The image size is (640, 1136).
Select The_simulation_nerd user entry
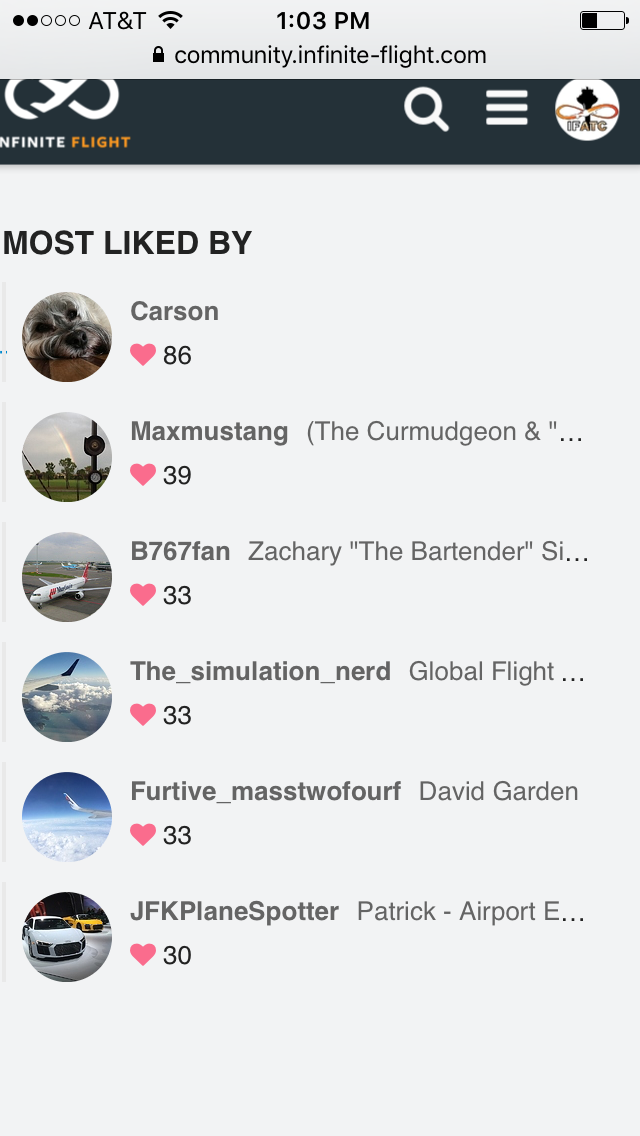(260, 672)
